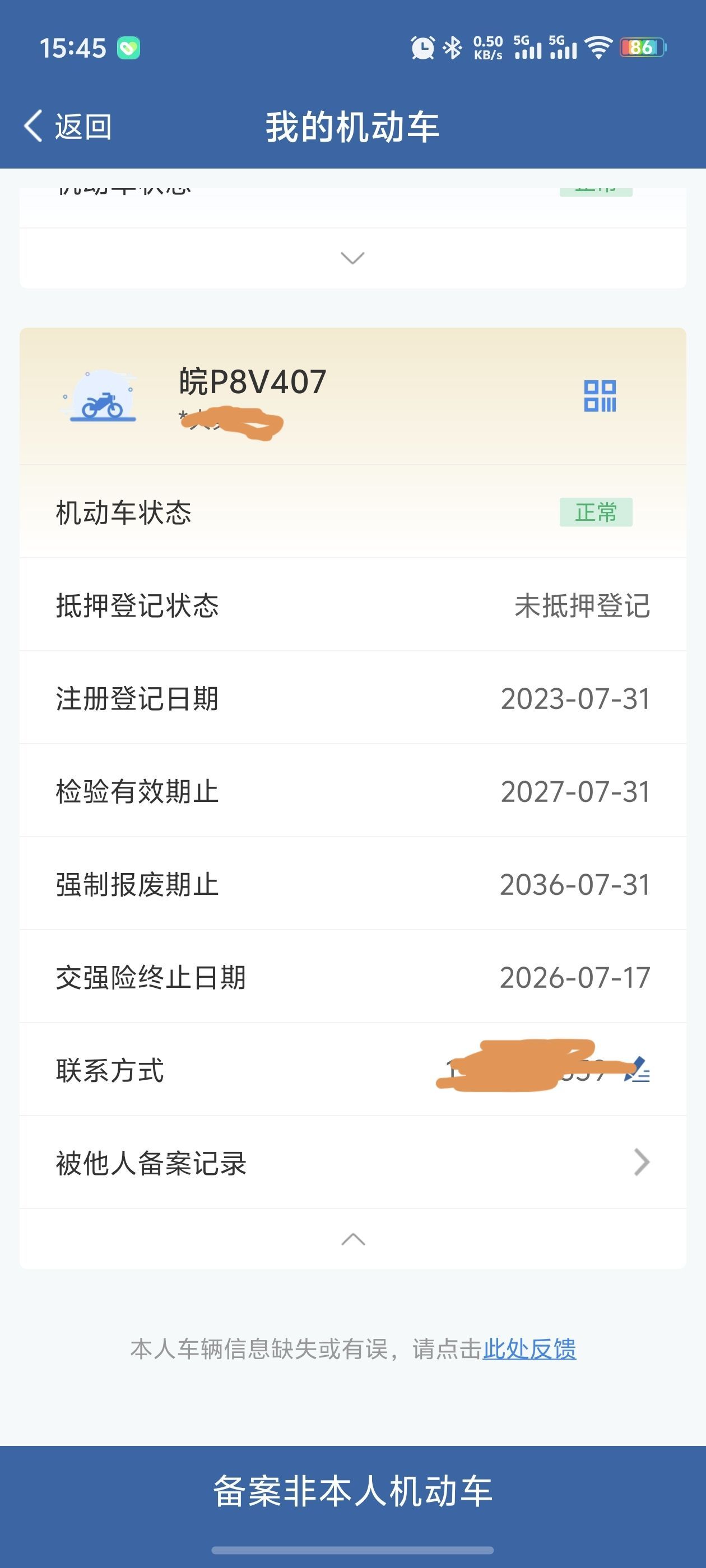Image resolution: width=706 pixels, height=1568 pixels.
Task: Go back using the 返回 button
Action: pyautogui.click(x=68, y=127)
